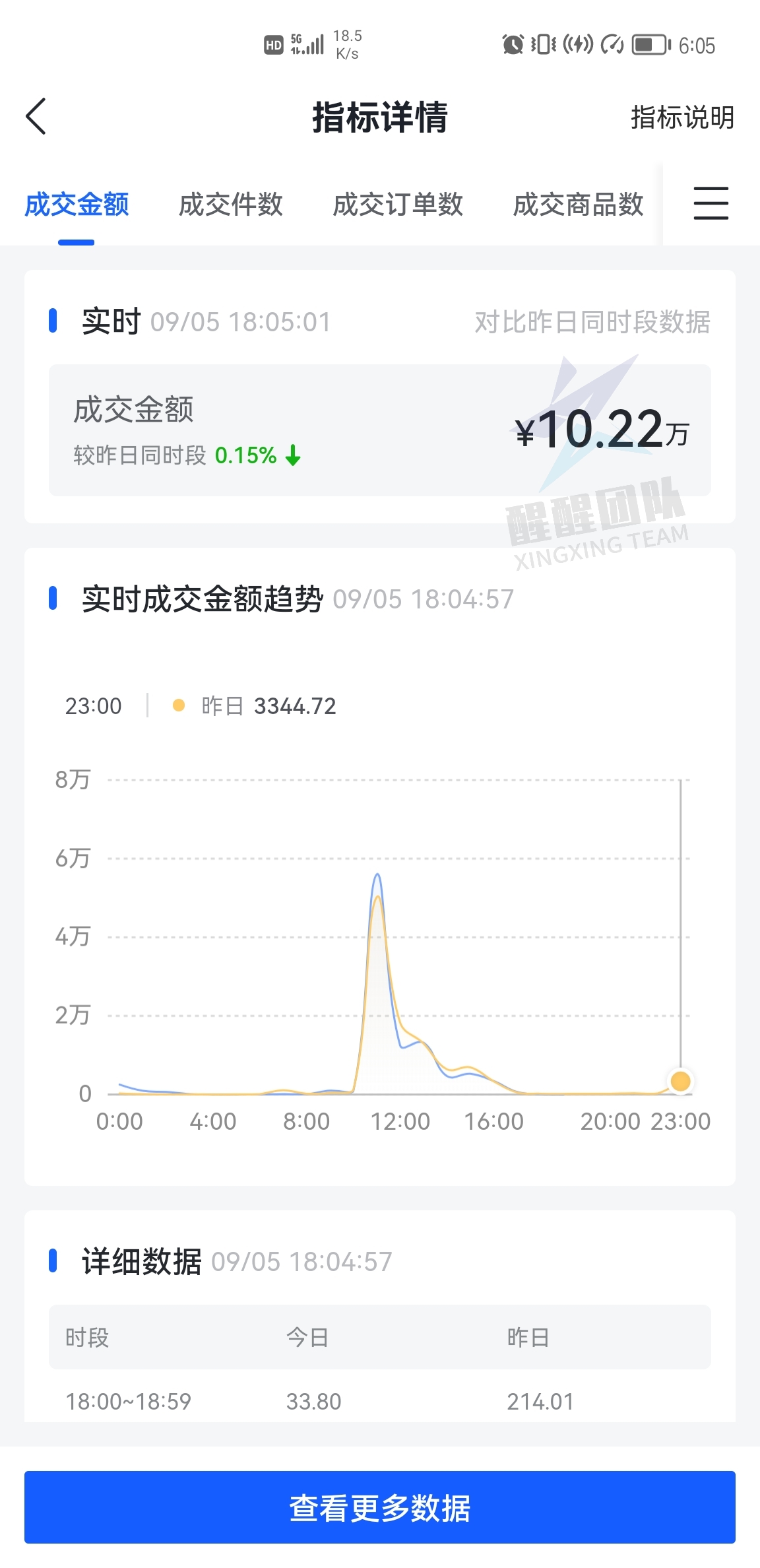Reselect the 成交金额 tab
Image resolution: width=760 pixels, height=1568 pixels.
(x=77, y=205)
